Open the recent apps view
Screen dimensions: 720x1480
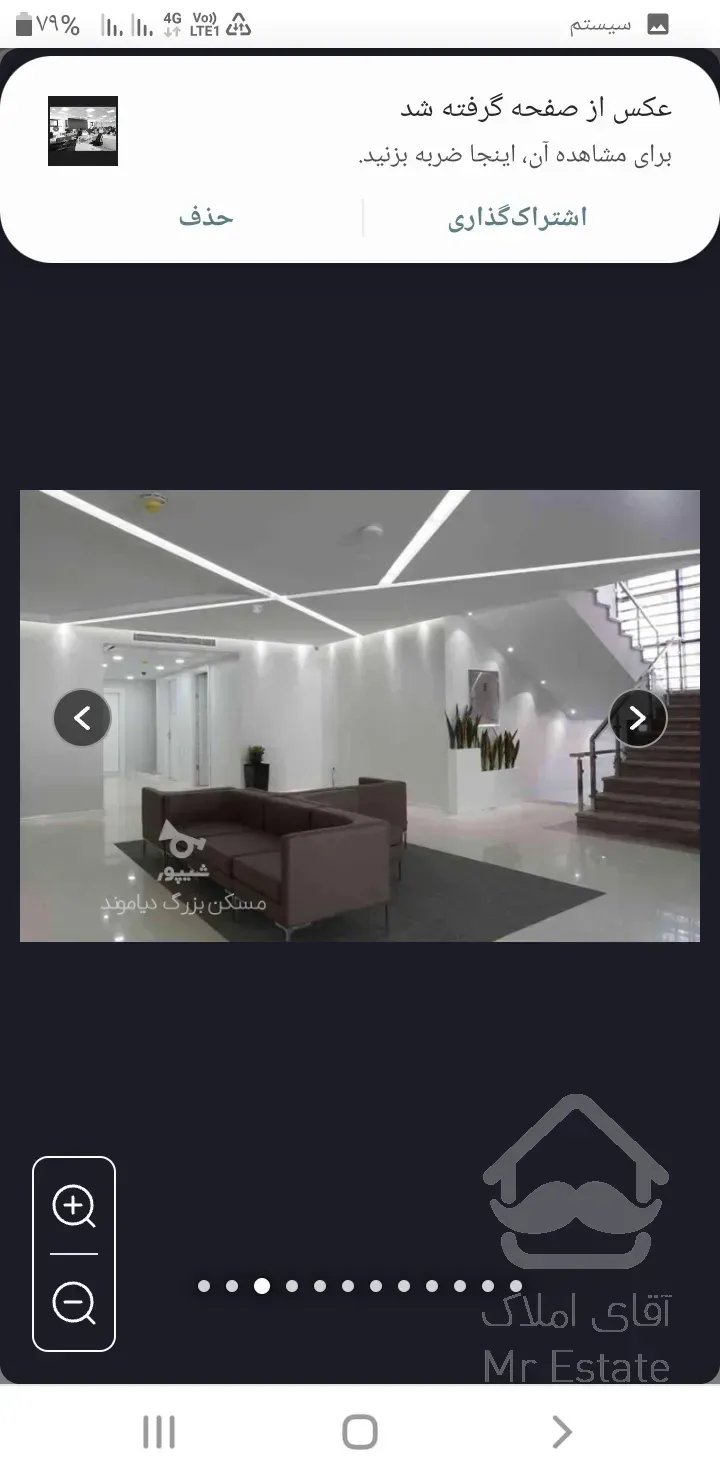tap(159, 1432)
